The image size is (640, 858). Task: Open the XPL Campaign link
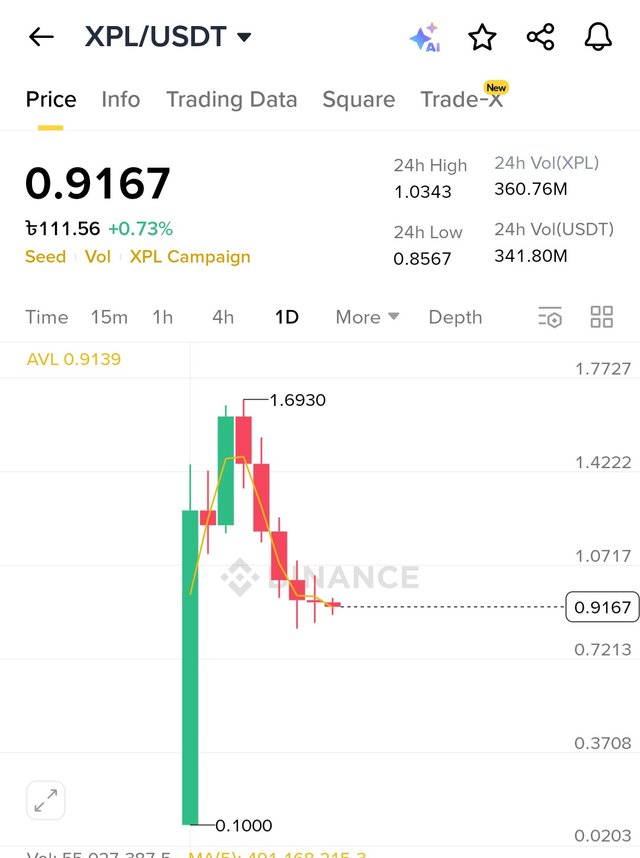tap(190, 257)
